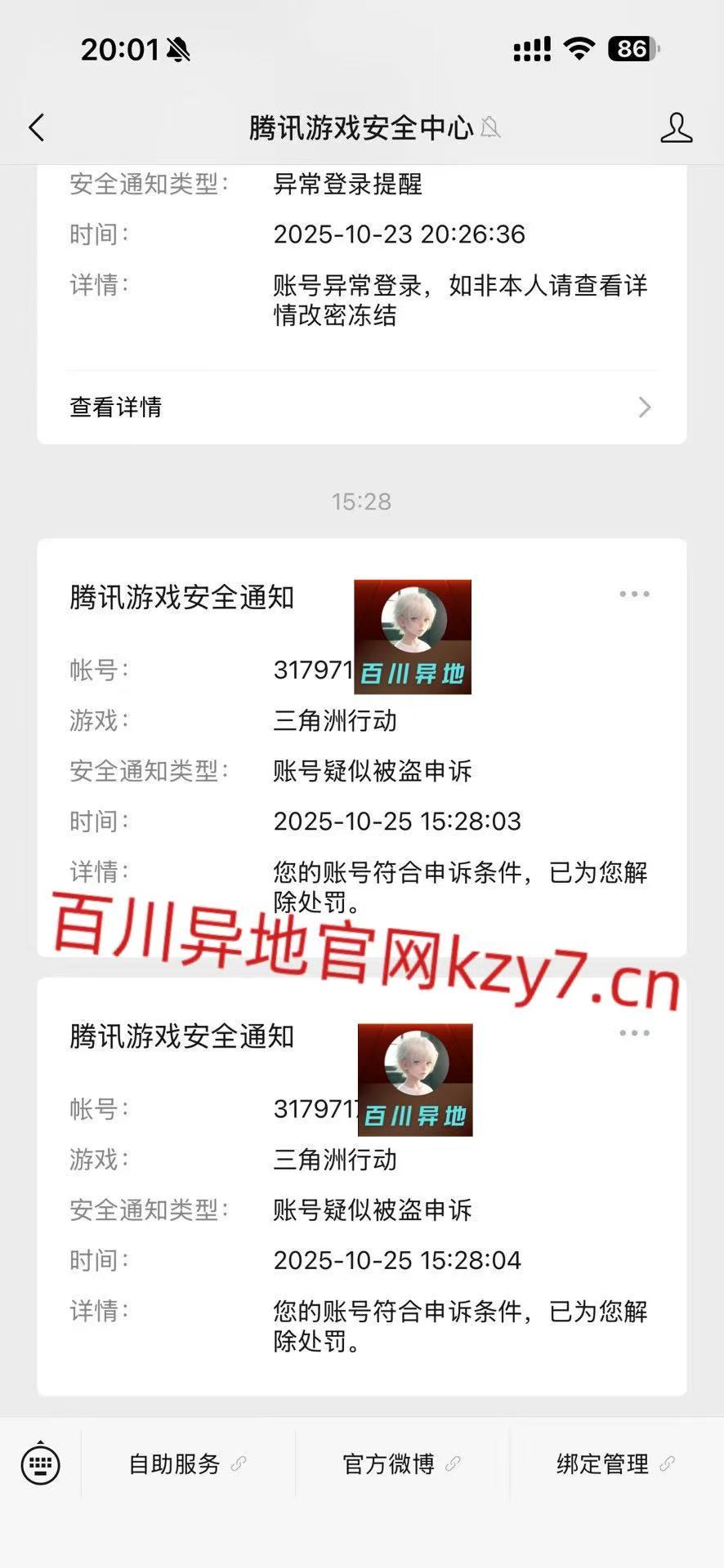The image size is (724, 1568).
Task: Go back from the Tencent game security chat
Action: point(37,128)
